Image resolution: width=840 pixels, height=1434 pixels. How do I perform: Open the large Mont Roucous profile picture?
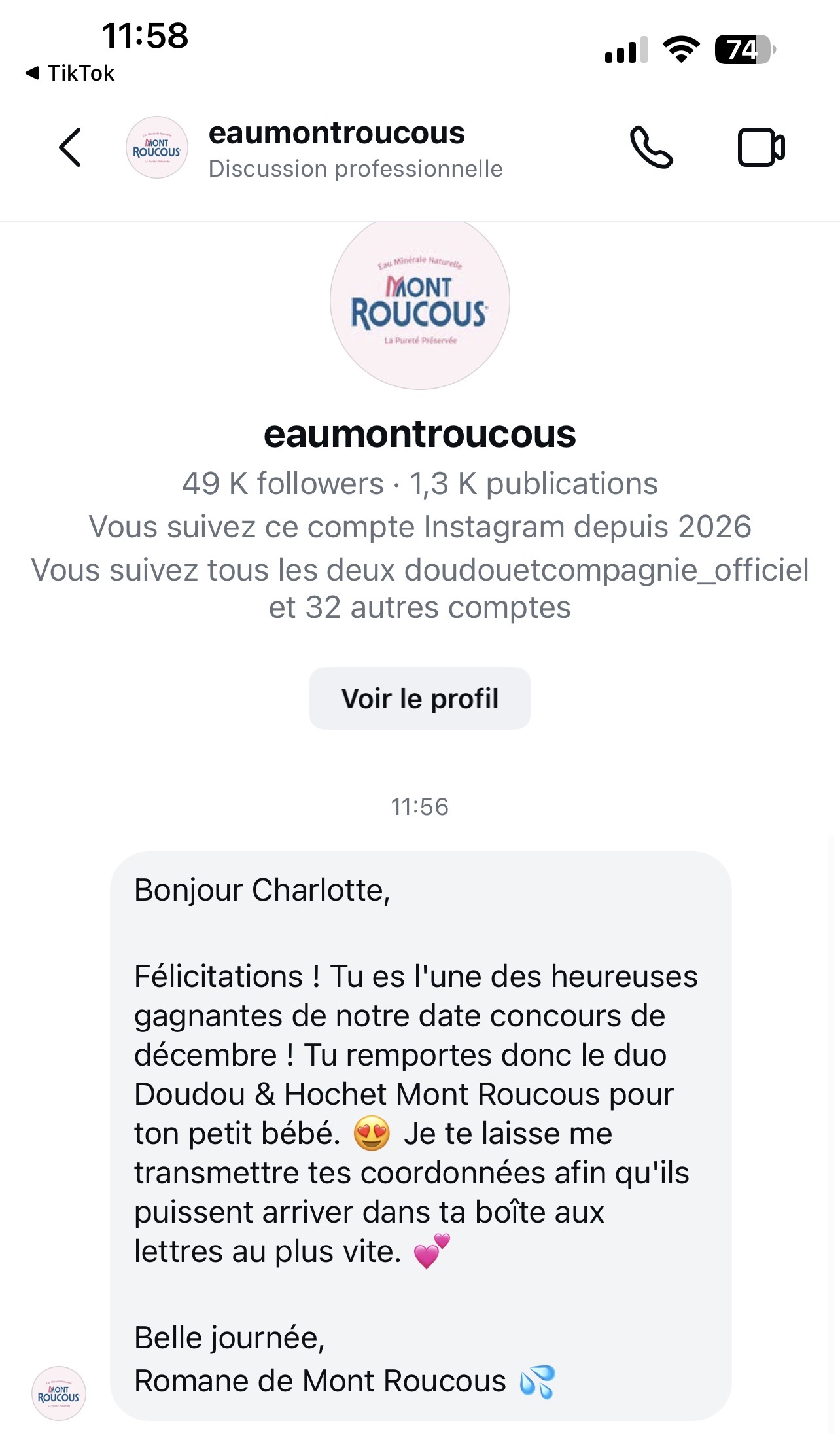[419, 302]
